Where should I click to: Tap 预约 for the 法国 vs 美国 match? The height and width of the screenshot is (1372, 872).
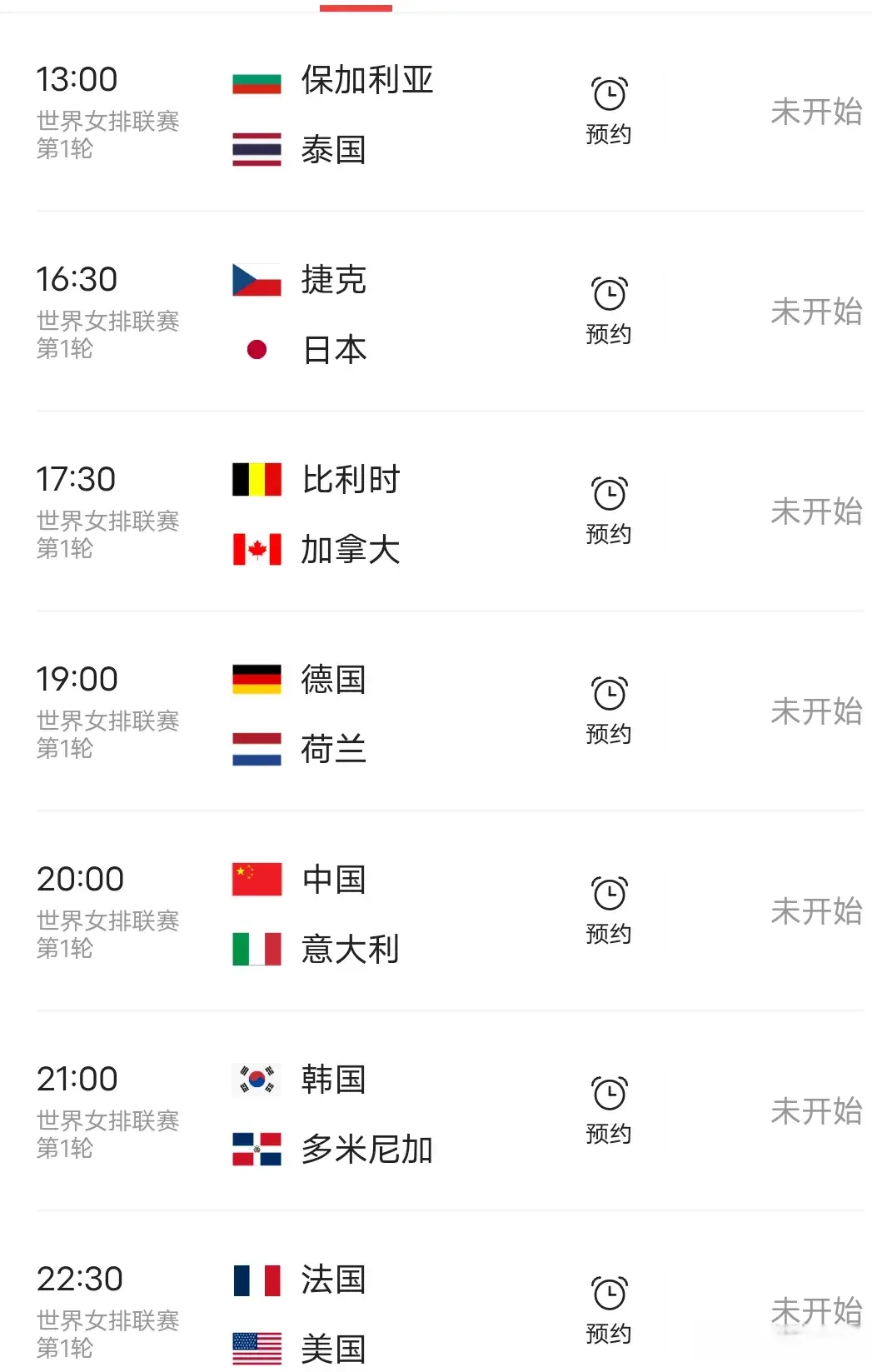point(609,1310)
